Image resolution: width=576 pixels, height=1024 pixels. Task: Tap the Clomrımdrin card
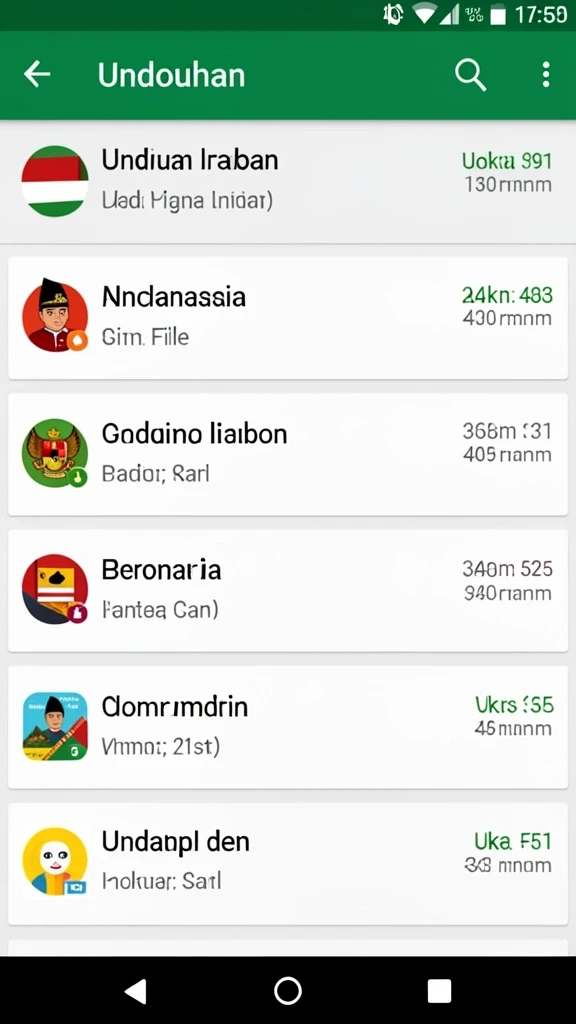tap(288, 727)
